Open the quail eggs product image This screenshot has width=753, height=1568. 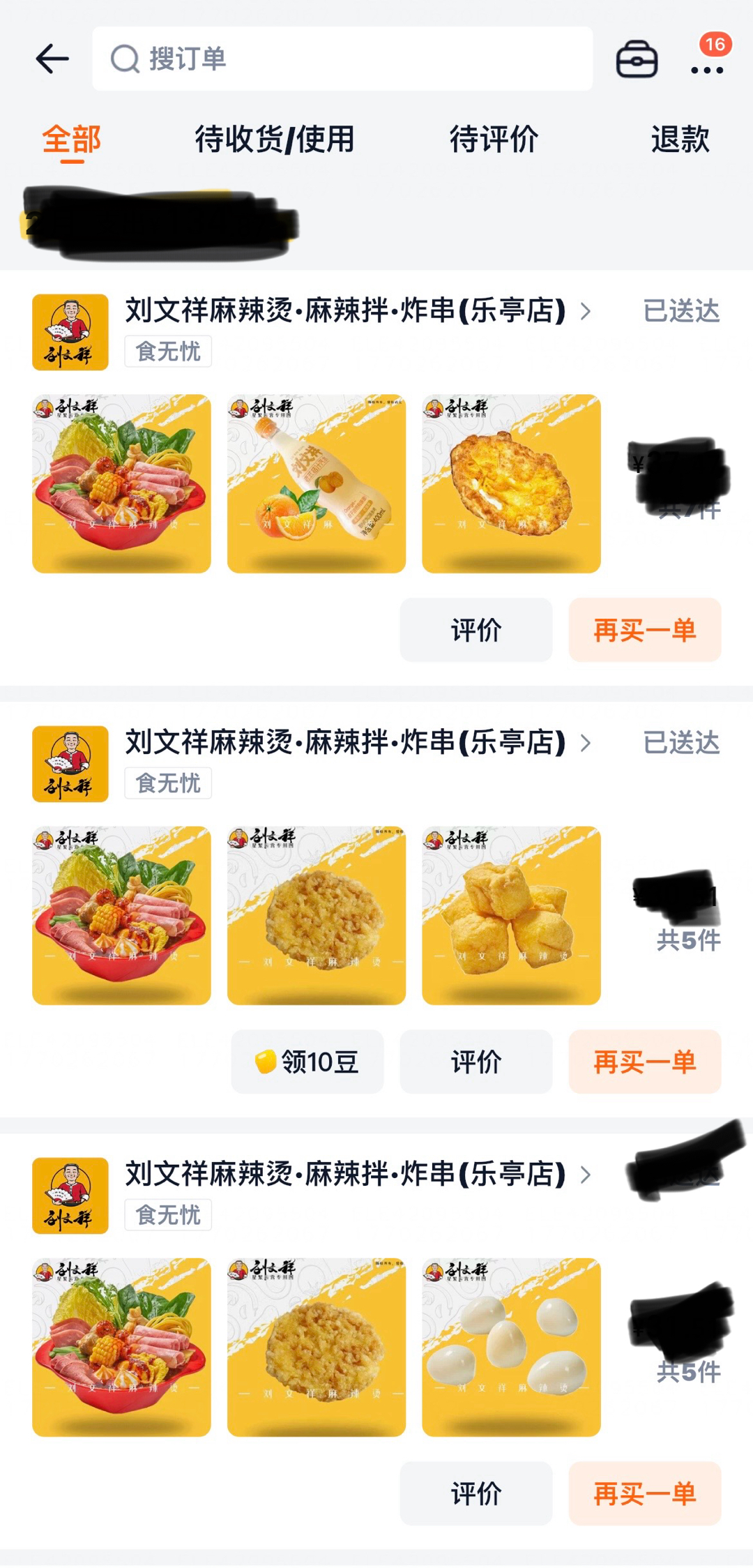511,1347
